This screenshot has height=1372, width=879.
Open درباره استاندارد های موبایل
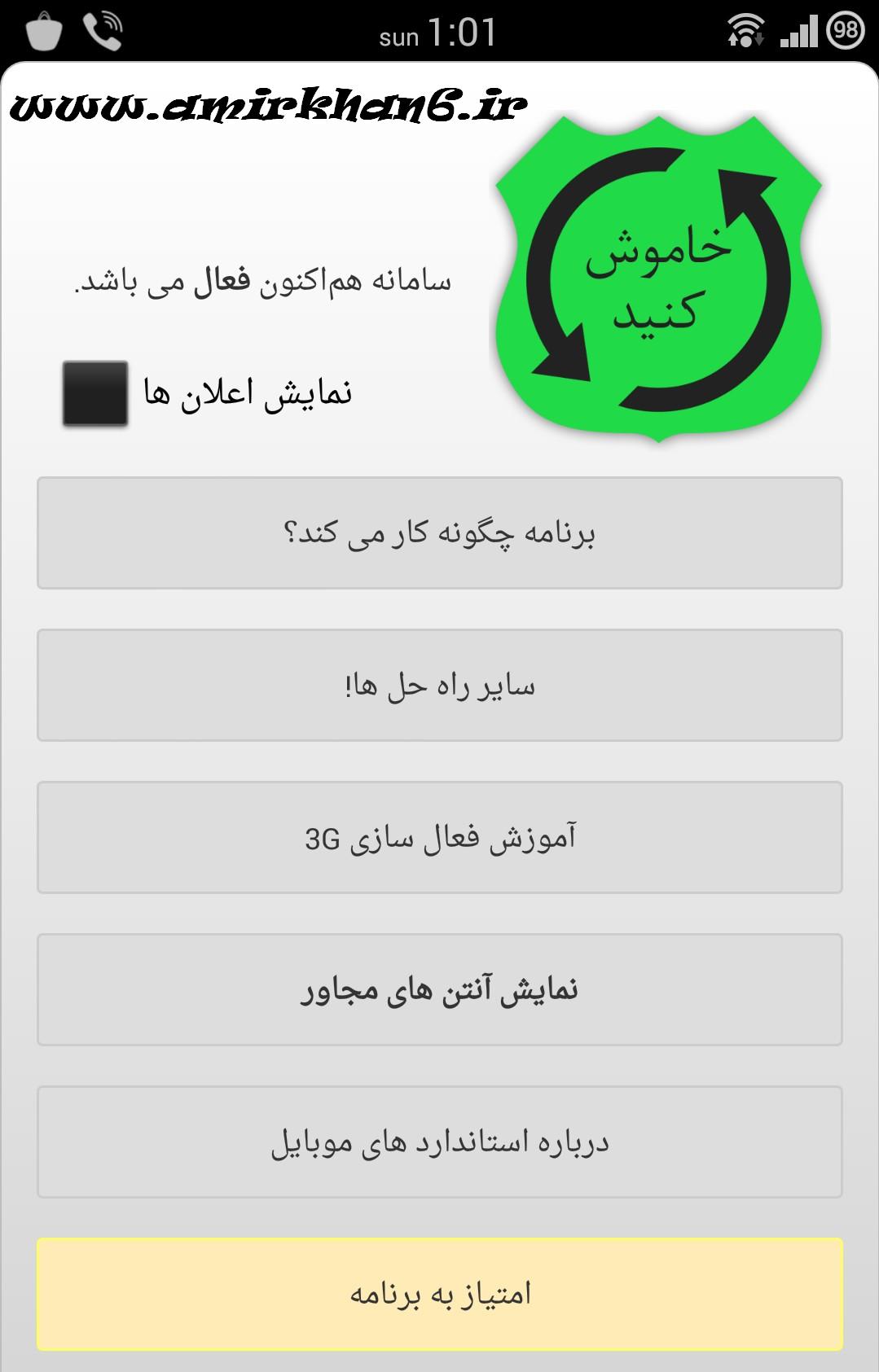439,1142
